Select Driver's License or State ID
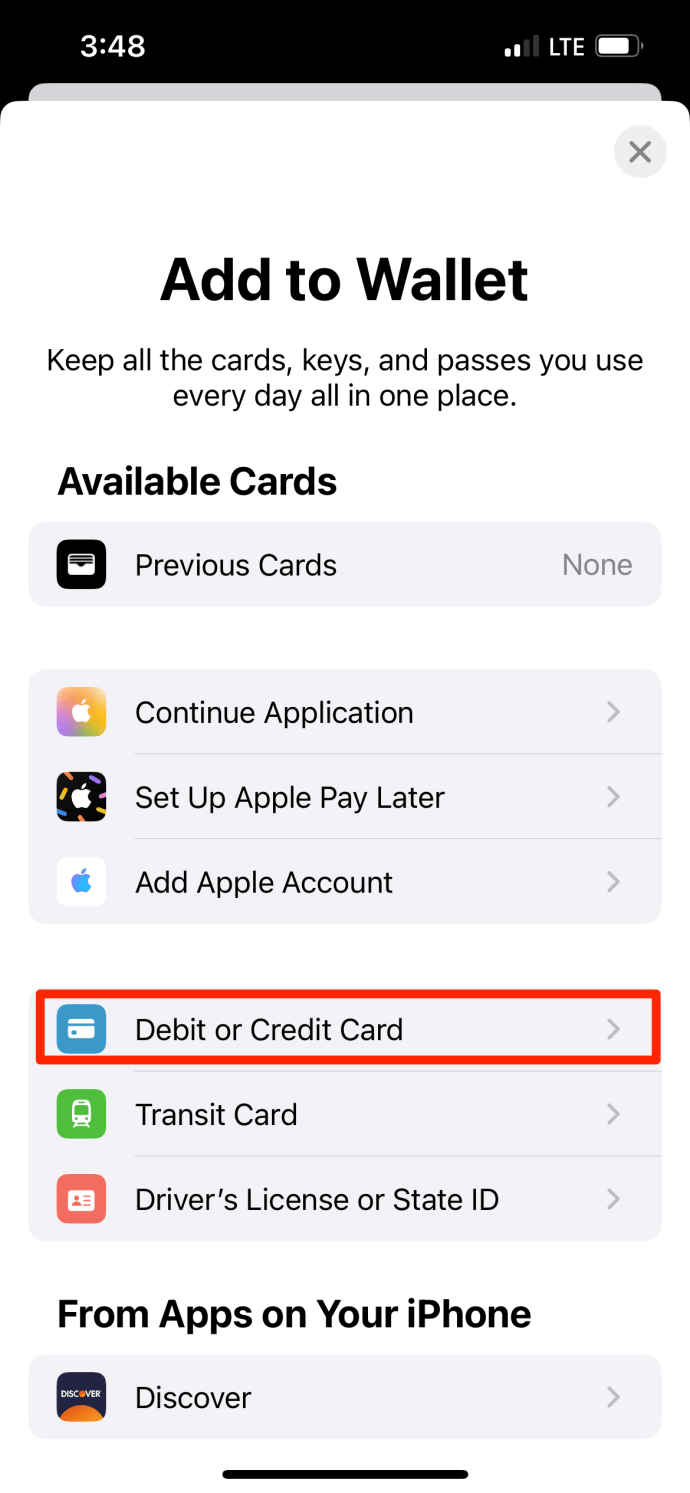This screenshot has width=690, height=1493. (x=345, y=1199)
